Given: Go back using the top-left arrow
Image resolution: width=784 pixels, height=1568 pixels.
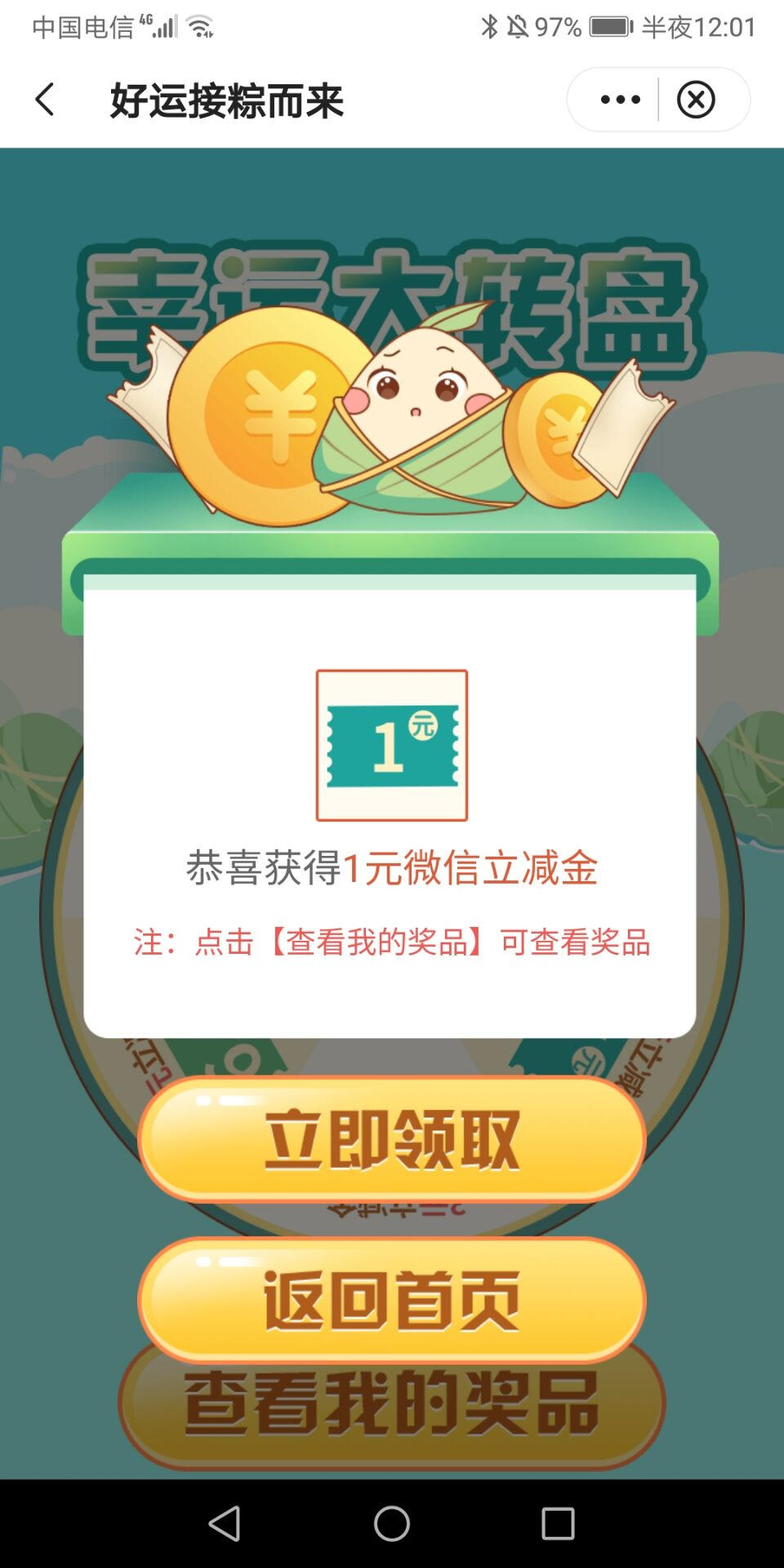Looking at the screenshot, I should pos(45,100).
